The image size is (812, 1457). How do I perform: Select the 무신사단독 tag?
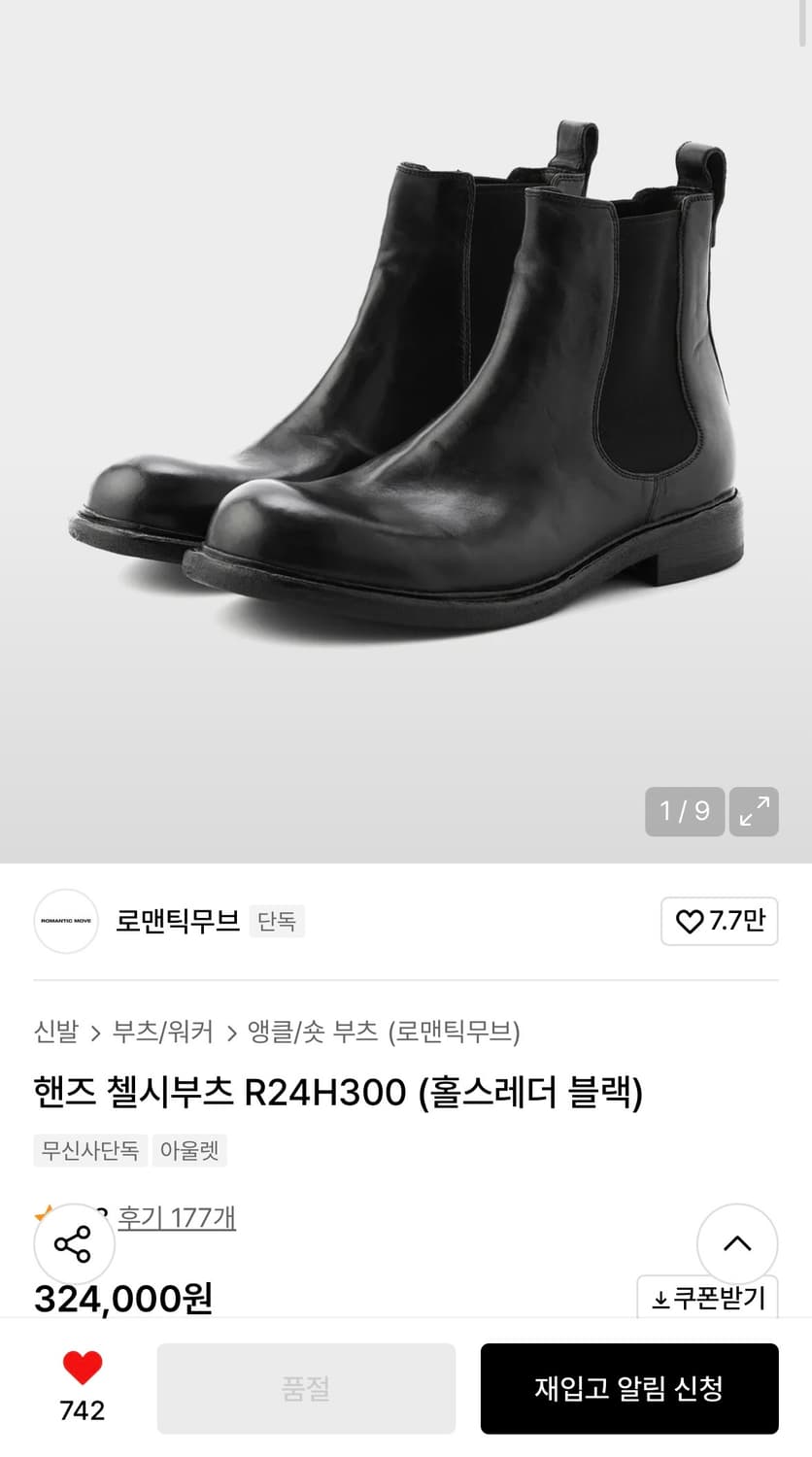click(90, 1150)
